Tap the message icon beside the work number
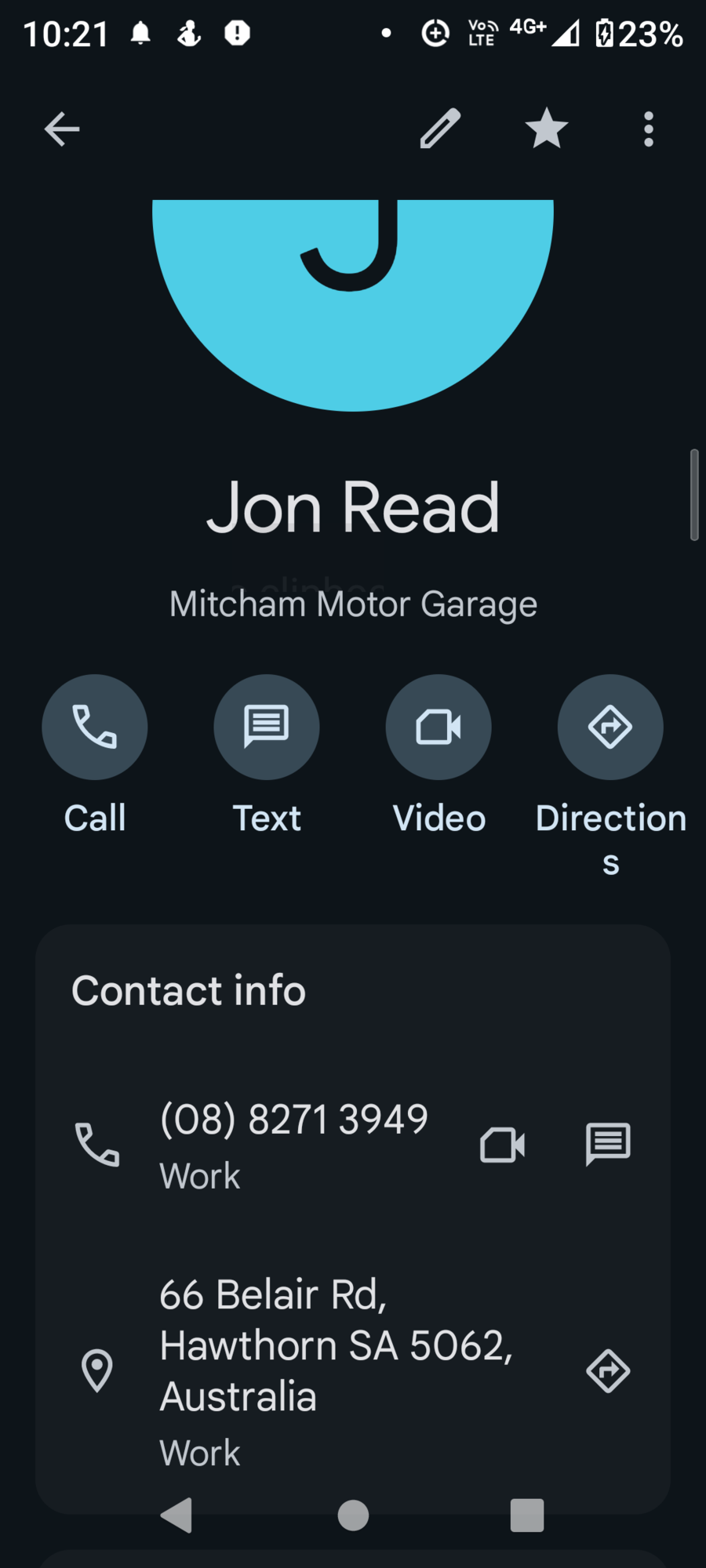The width and height of the screenshot is (706, 1568). pyautogui.click(x=608, y=1145)
